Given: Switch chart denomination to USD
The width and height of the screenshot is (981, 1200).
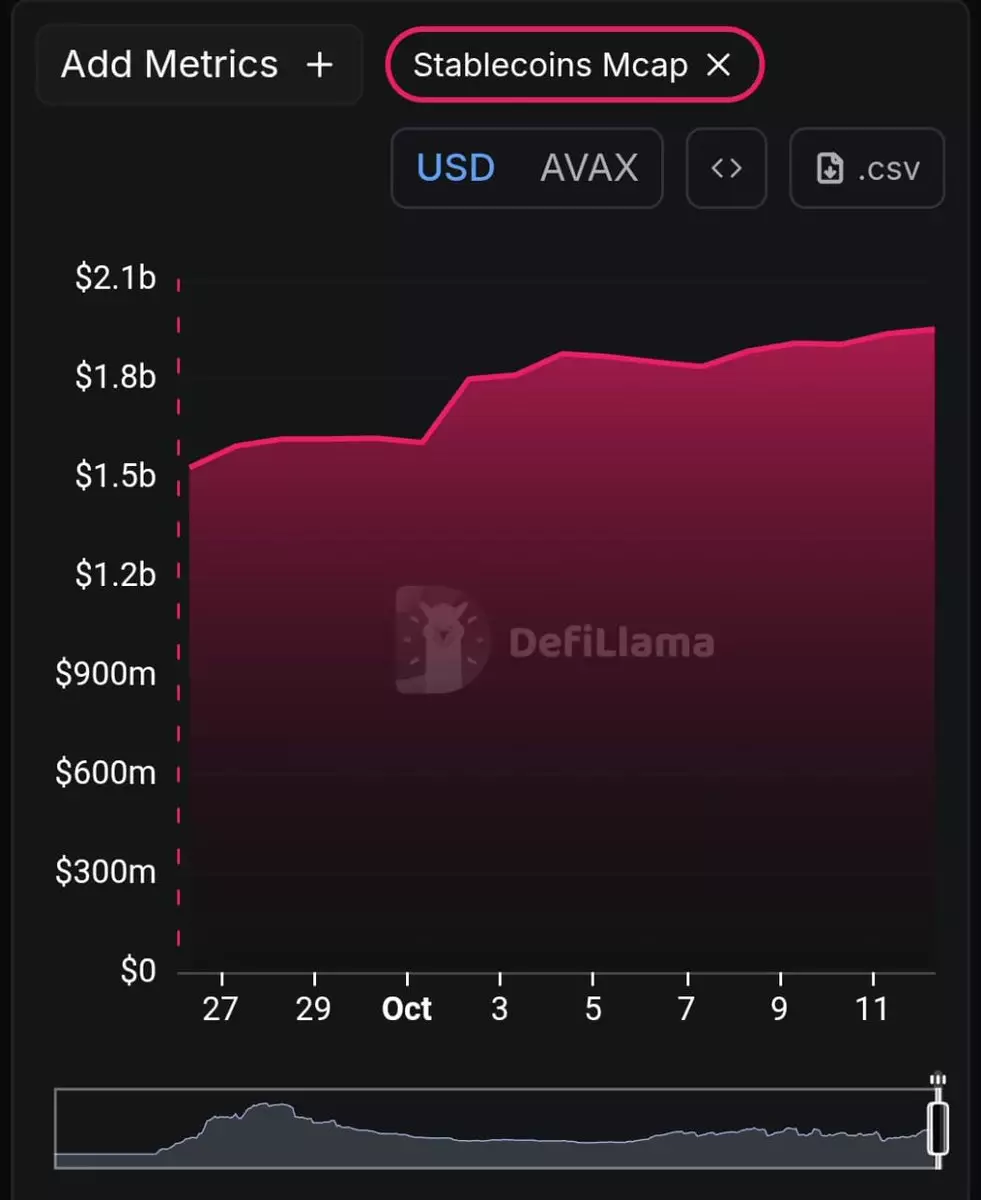Looking at the screenshot, I should point(456,168).
